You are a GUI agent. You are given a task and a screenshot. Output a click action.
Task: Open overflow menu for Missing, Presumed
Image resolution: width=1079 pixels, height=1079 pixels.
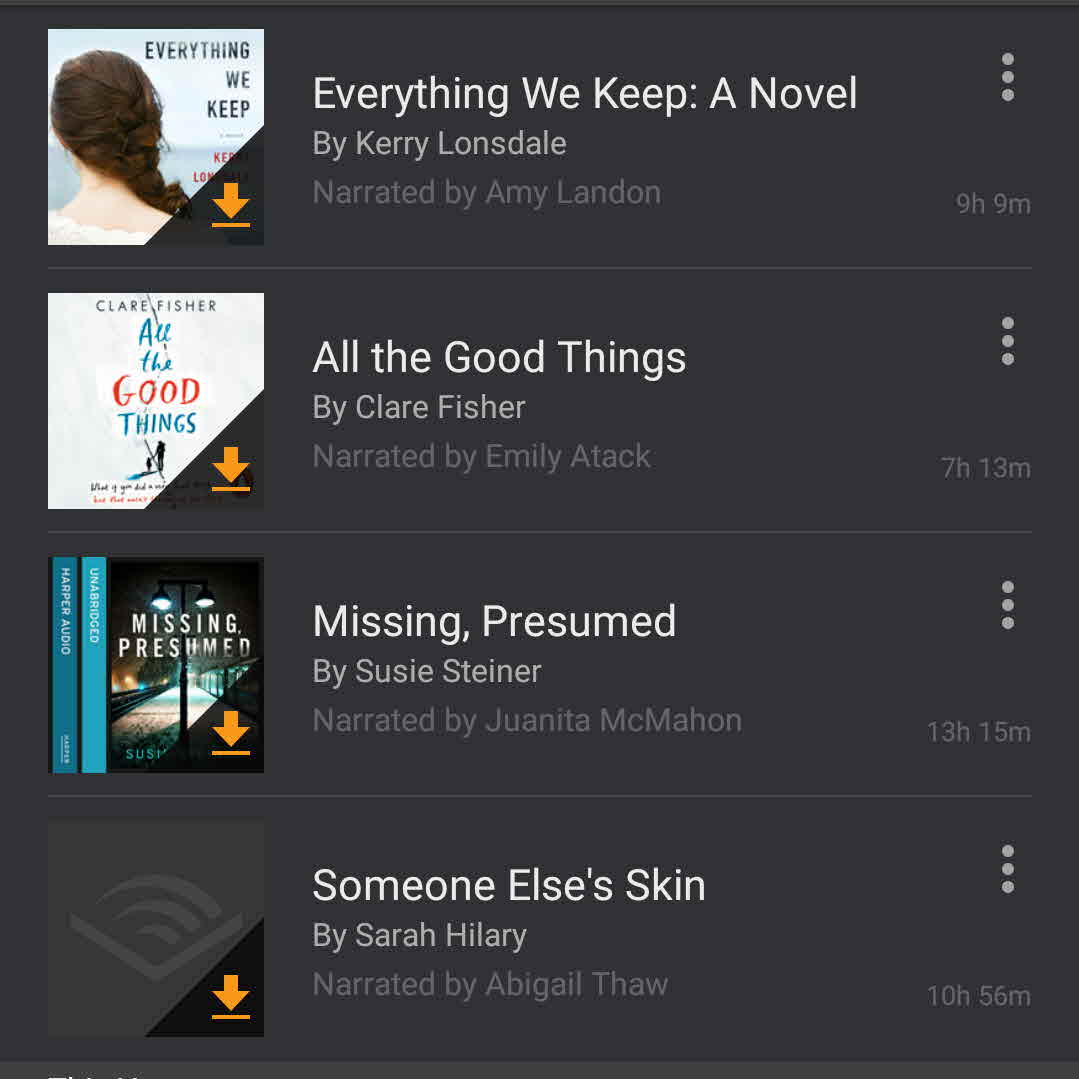(x=1007, y=605)
